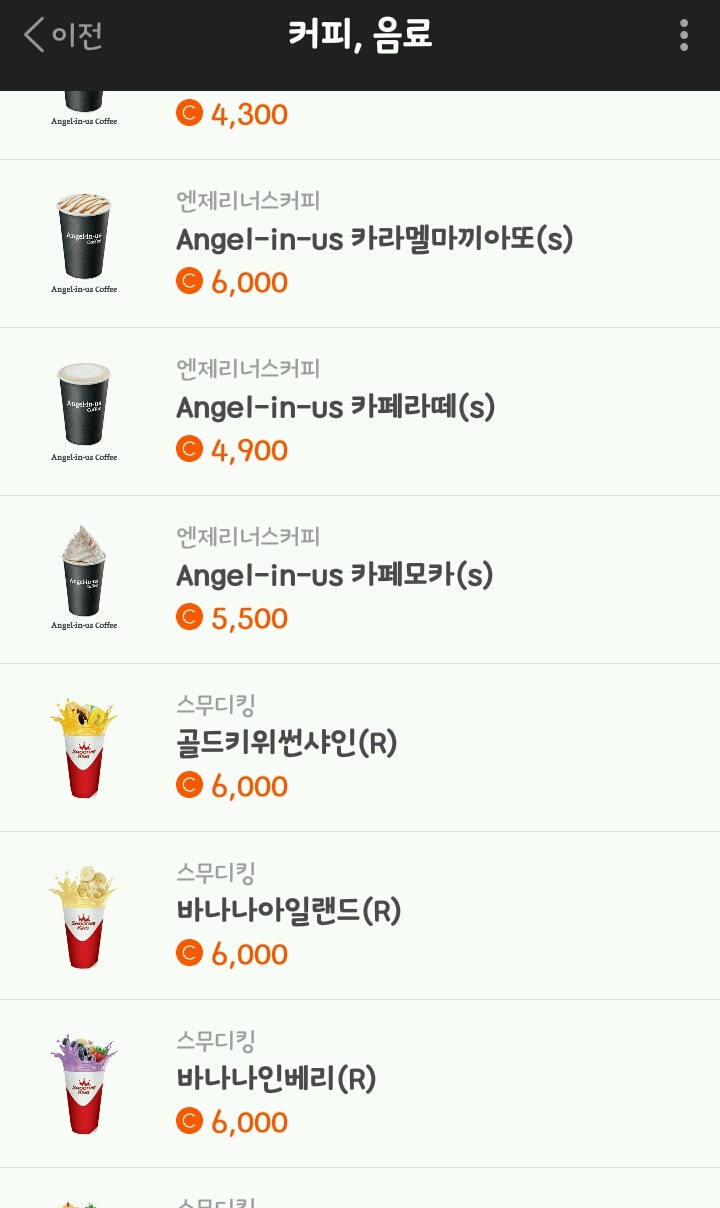Open the three-dot overflow menu
Screen dimensions: 720x1208
coord(684,35)
